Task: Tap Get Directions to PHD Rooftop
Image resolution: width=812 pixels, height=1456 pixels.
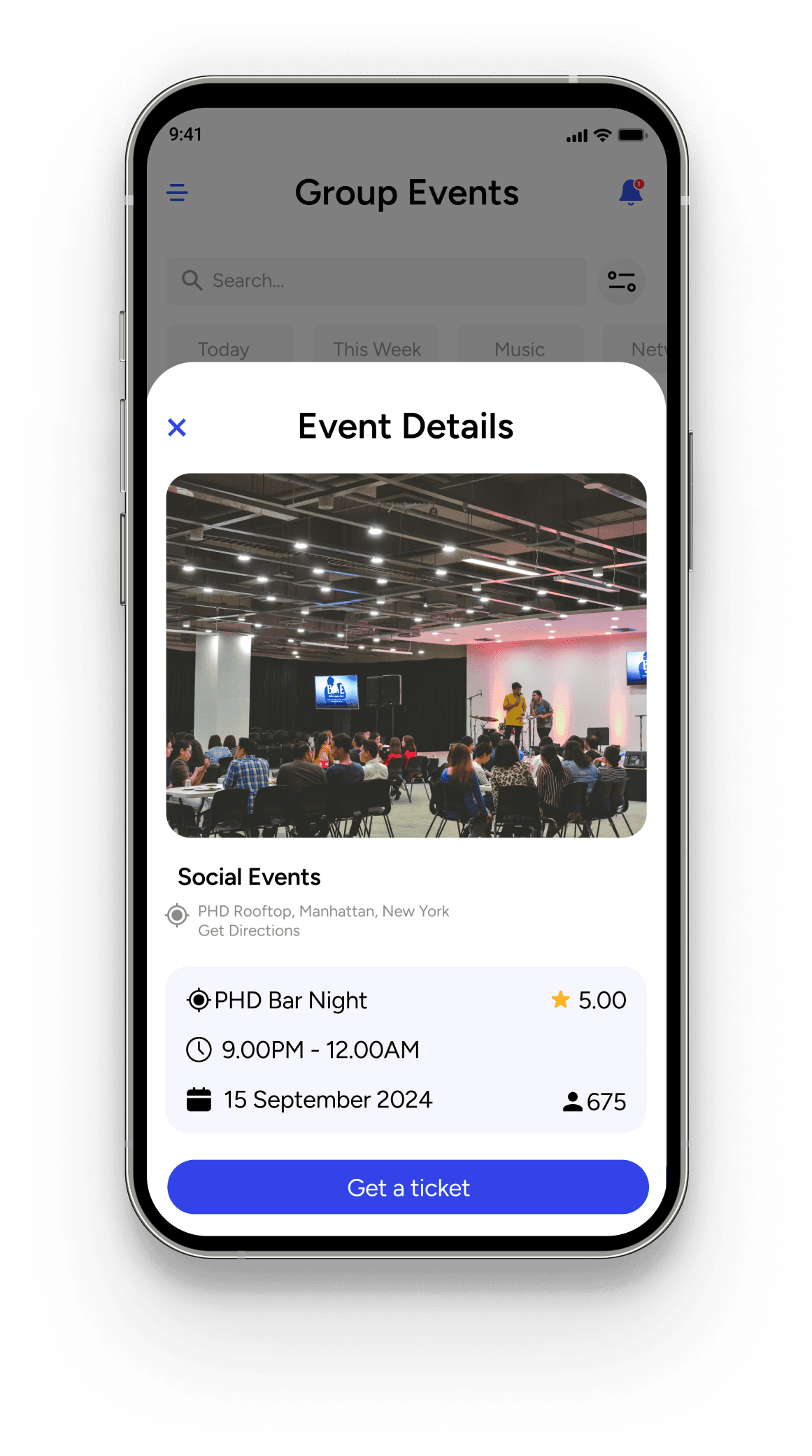Action: (x=249, y=931)
